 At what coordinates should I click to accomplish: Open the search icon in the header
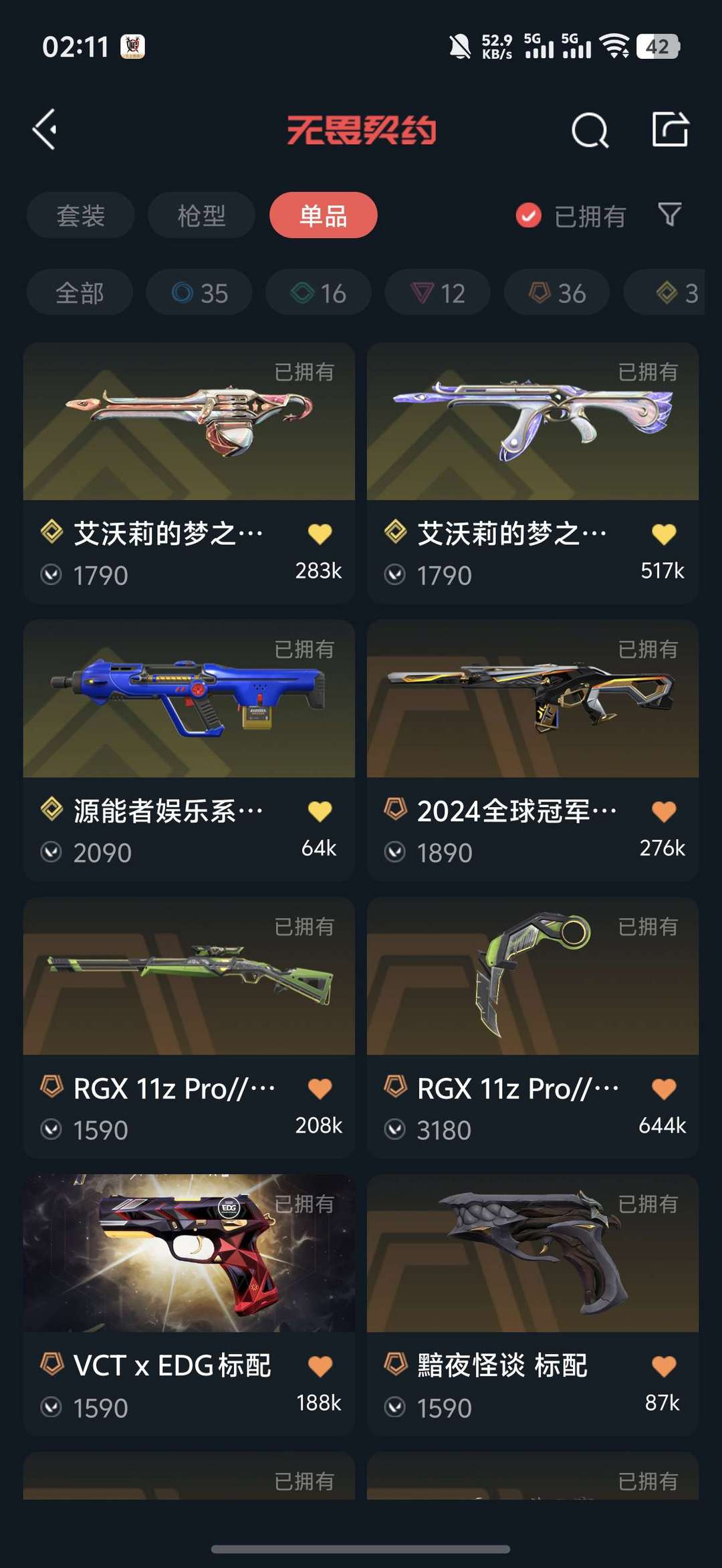coord(590,130)
